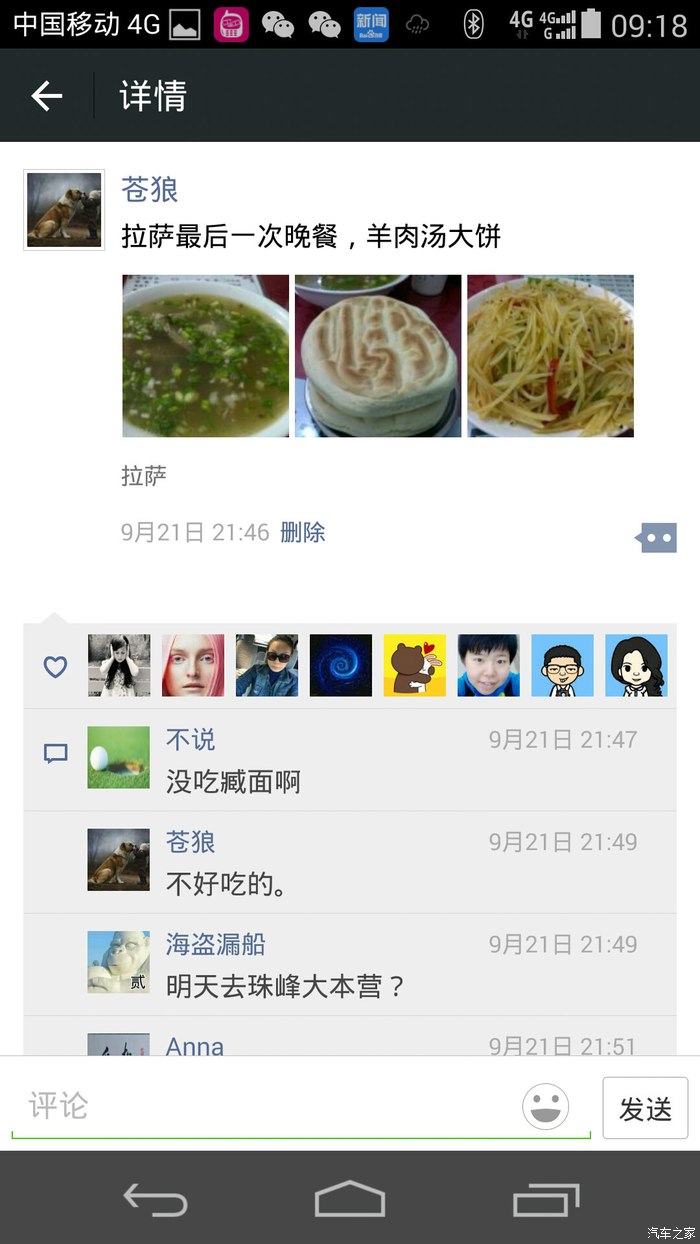Go back using the top-left arrow

[x=47, y=96]
